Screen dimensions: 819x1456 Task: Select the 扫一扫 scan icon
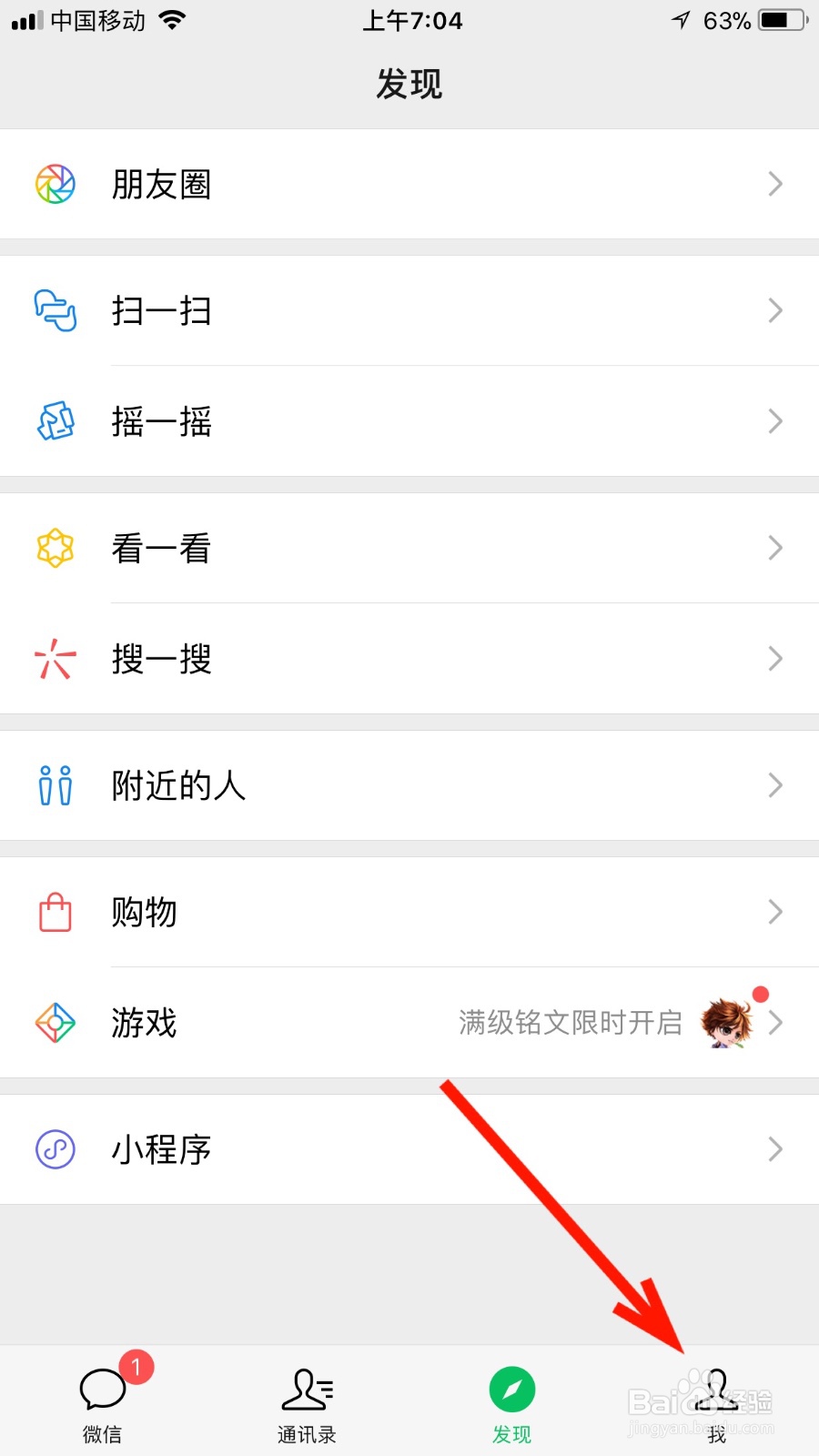(x=55, y=310)
